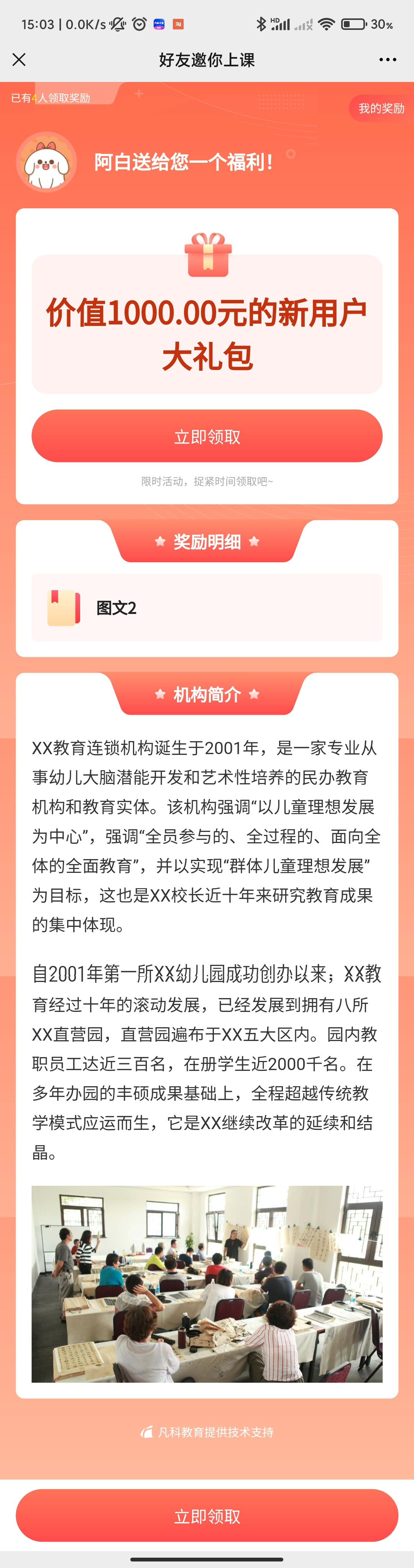
Task: Open 我的奖励 rewards page
Action: 381,108
